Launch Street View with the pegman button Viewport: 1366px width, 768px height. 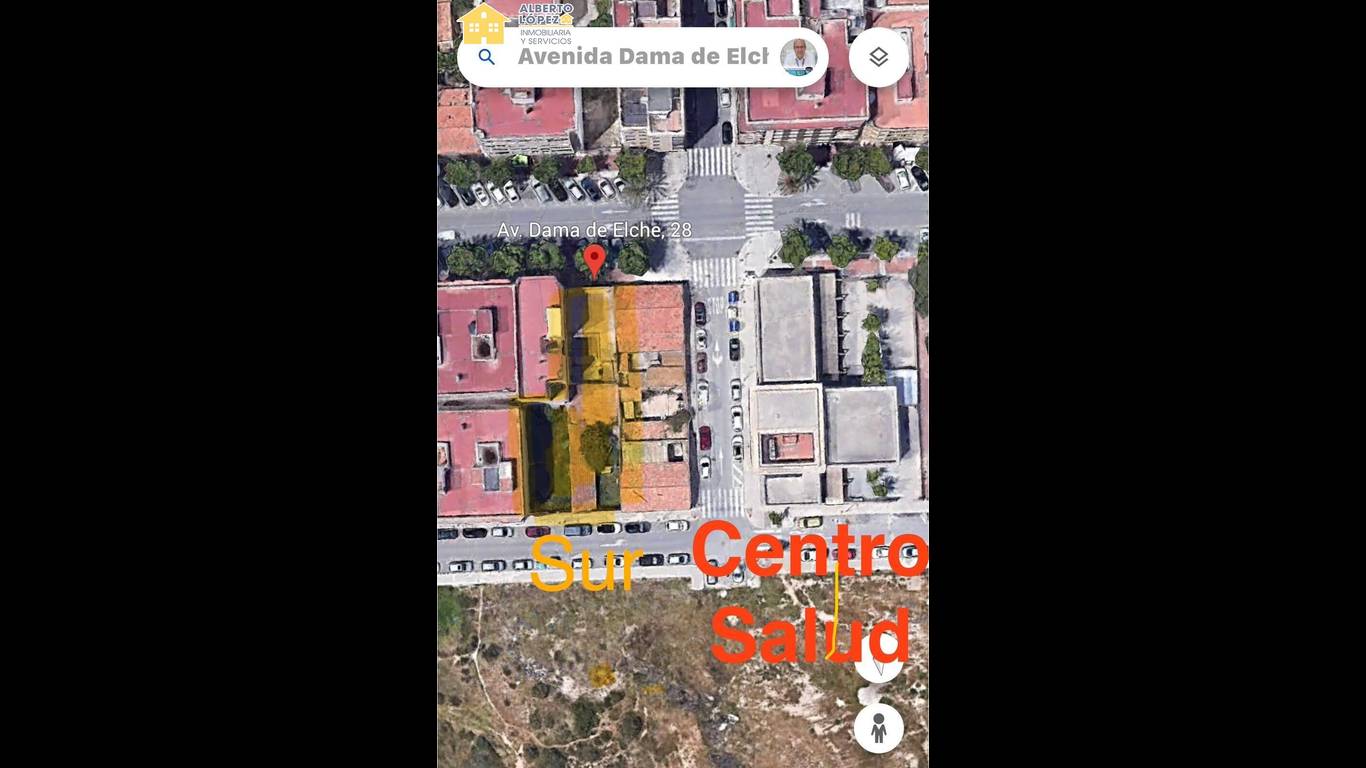pyautogui.click(x=879, y=727)
